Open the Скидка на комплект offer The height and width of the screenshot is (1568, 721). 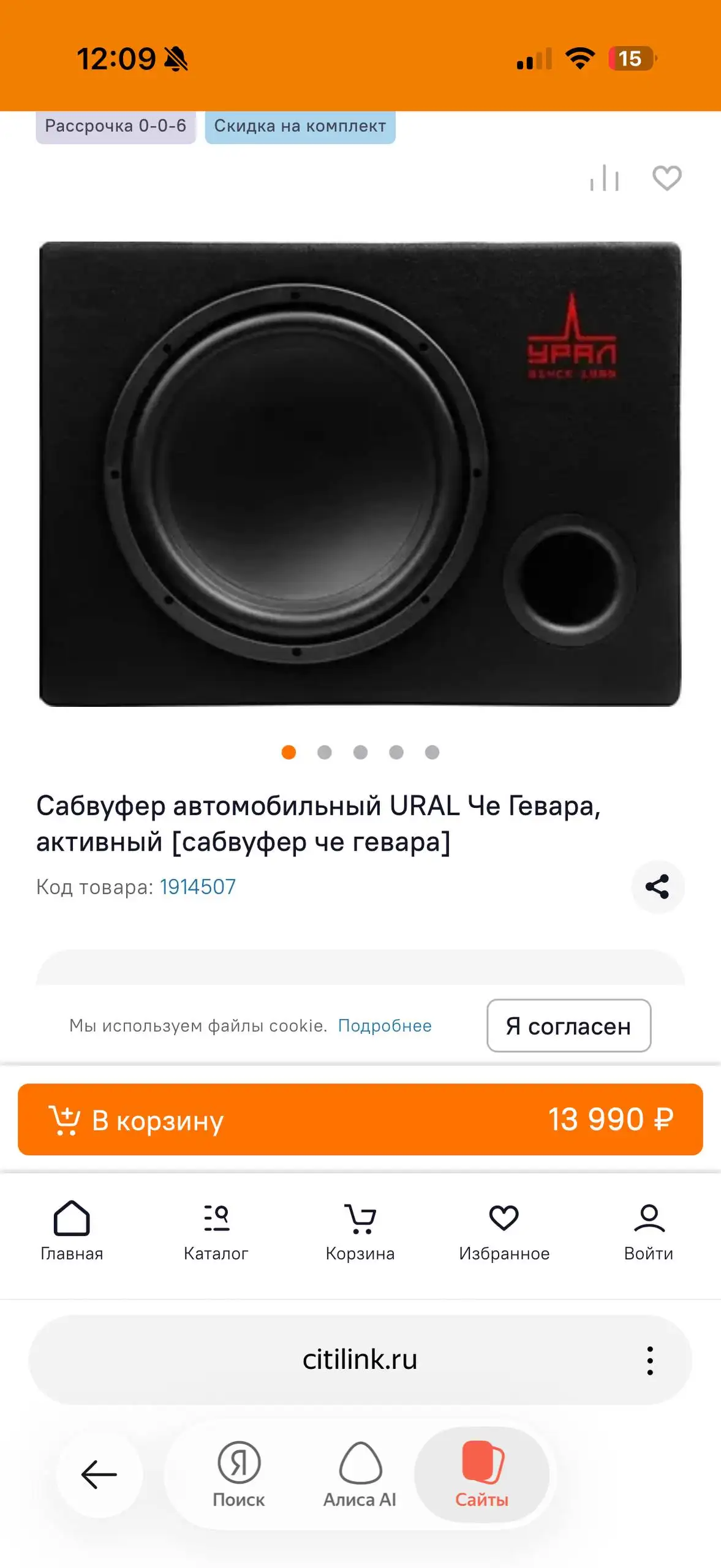pos(299,127)
